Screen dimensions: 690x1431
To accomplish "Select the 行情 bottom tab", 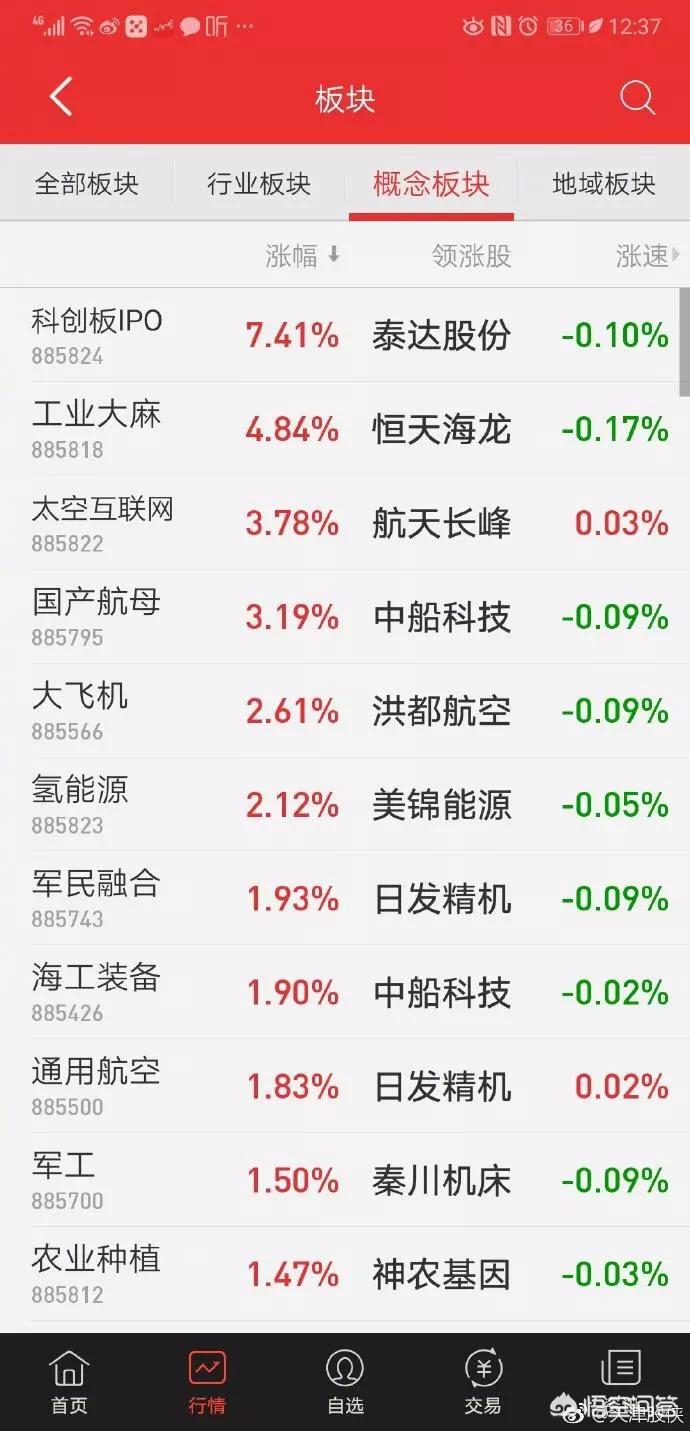I will click(x=207, y=1382).
